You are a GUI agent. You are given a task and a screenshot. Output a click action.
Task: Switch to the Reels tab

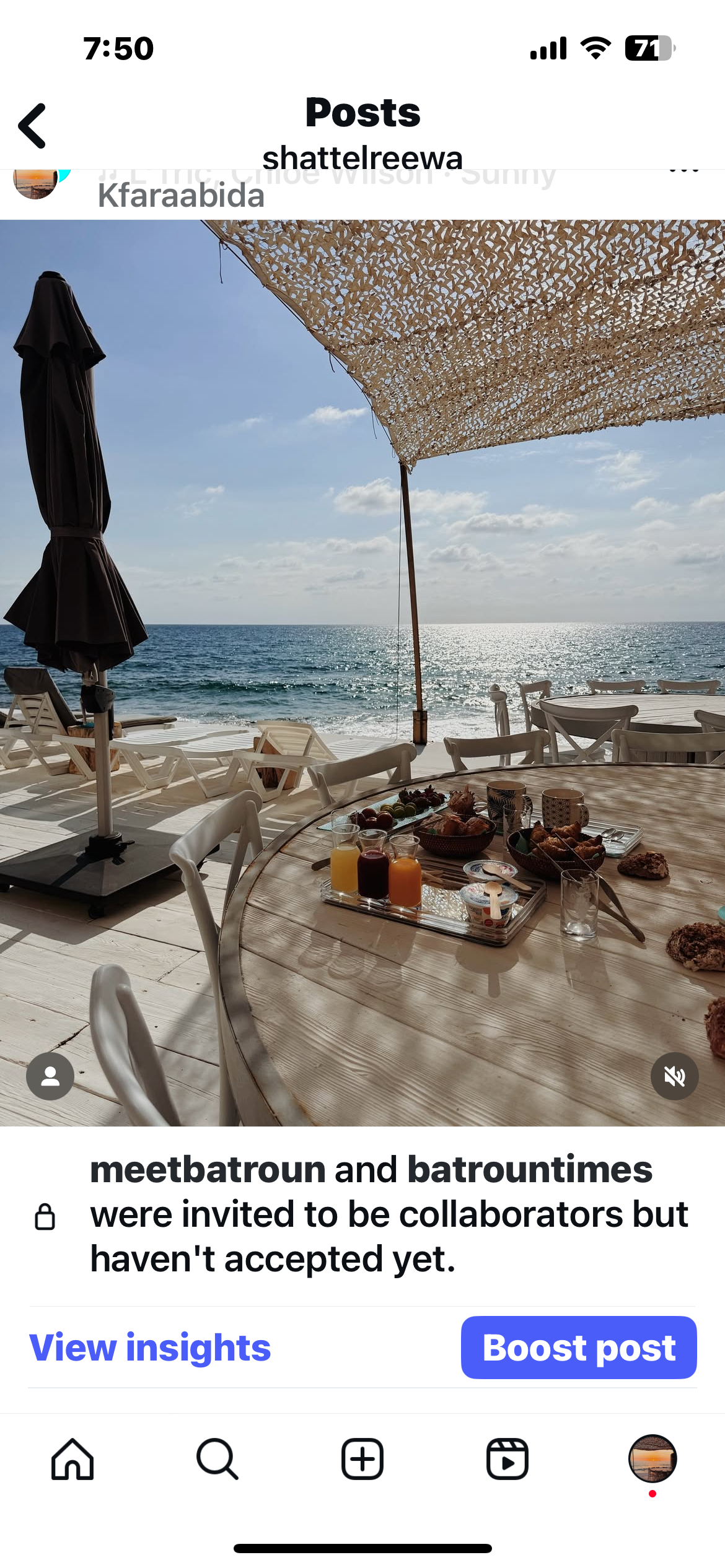(507, 1459)
